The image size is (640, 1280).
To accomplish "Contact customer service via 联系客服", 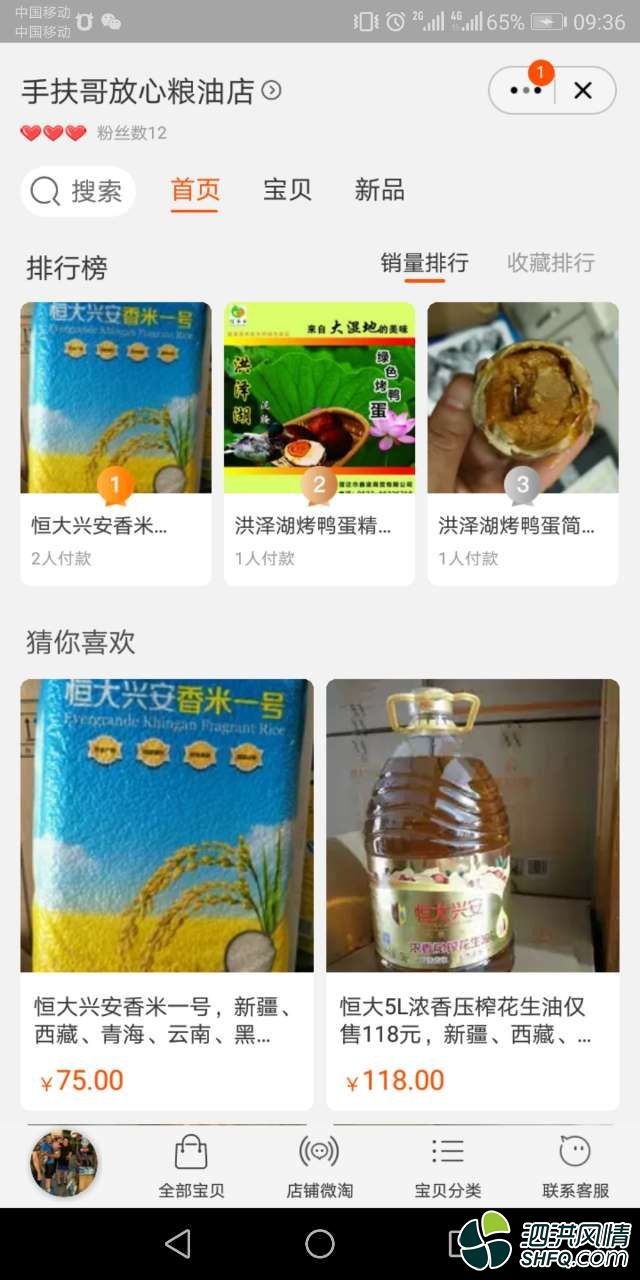I will [575, 1166].
